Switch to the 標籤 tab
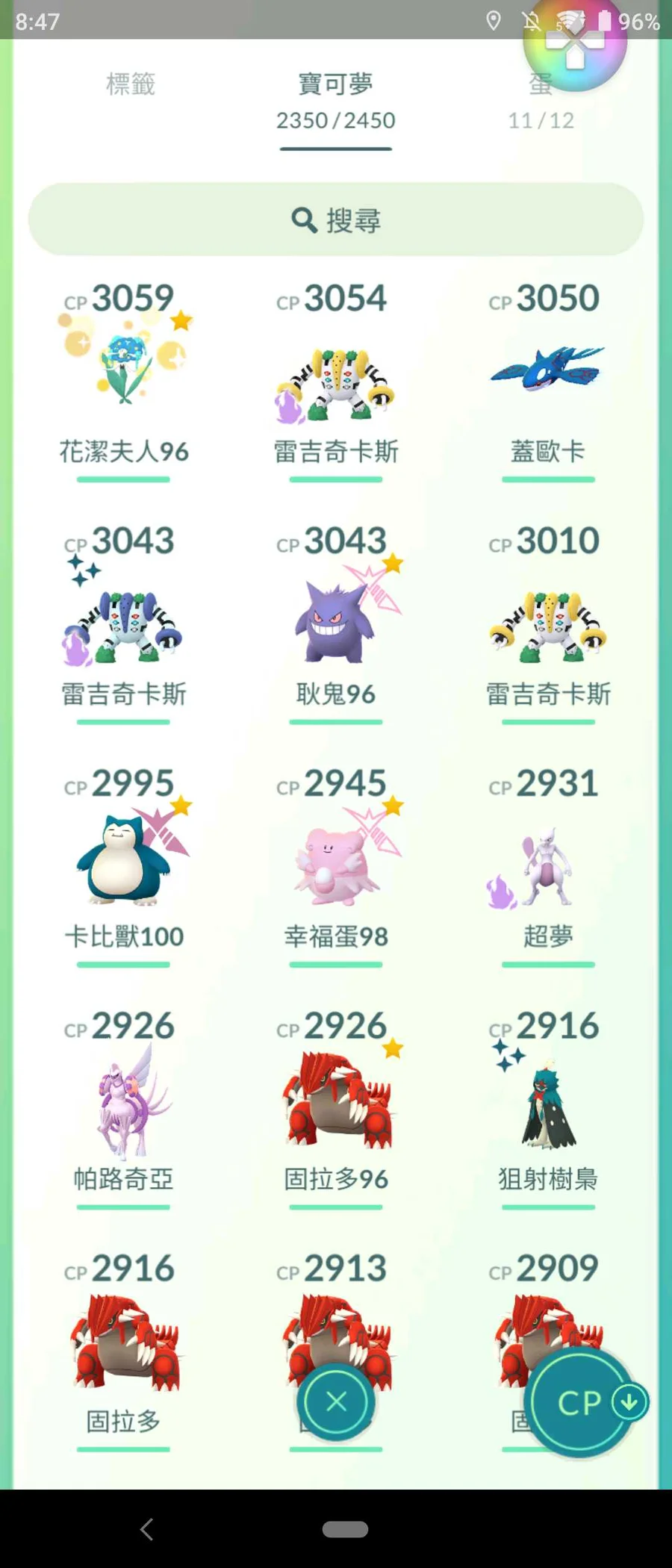 (131, 84)
